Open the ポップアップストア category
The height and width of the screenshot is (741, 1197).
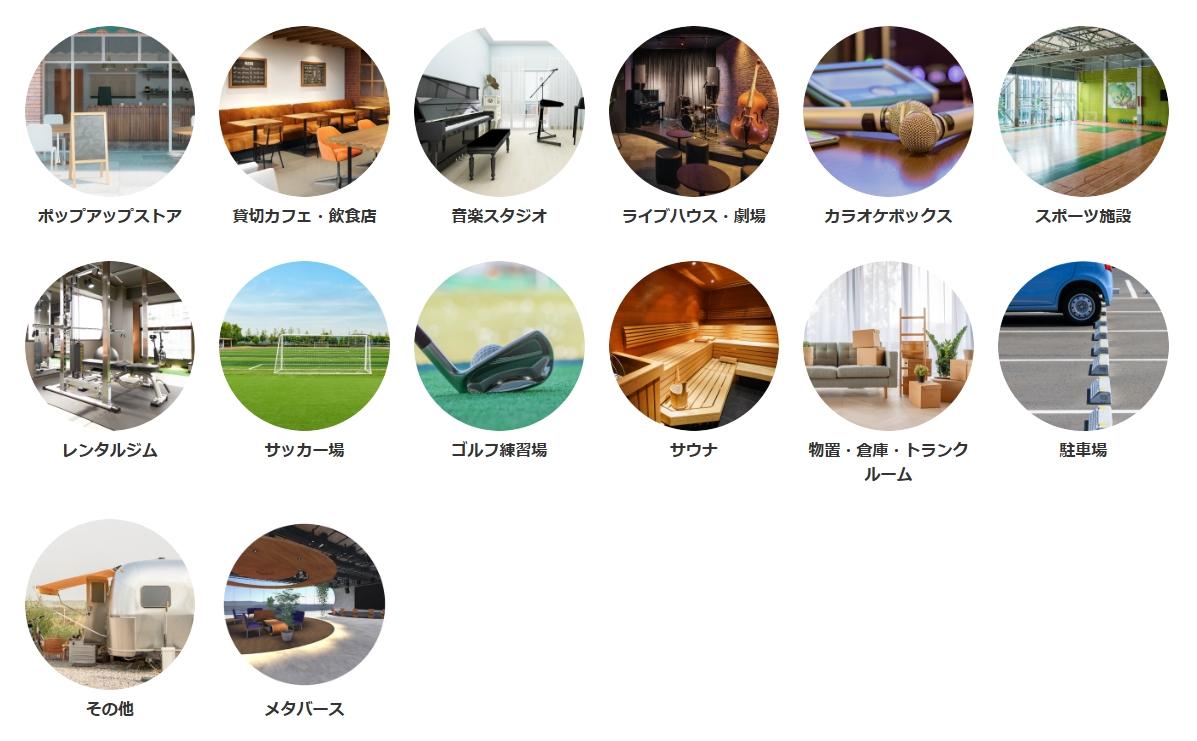109,111
